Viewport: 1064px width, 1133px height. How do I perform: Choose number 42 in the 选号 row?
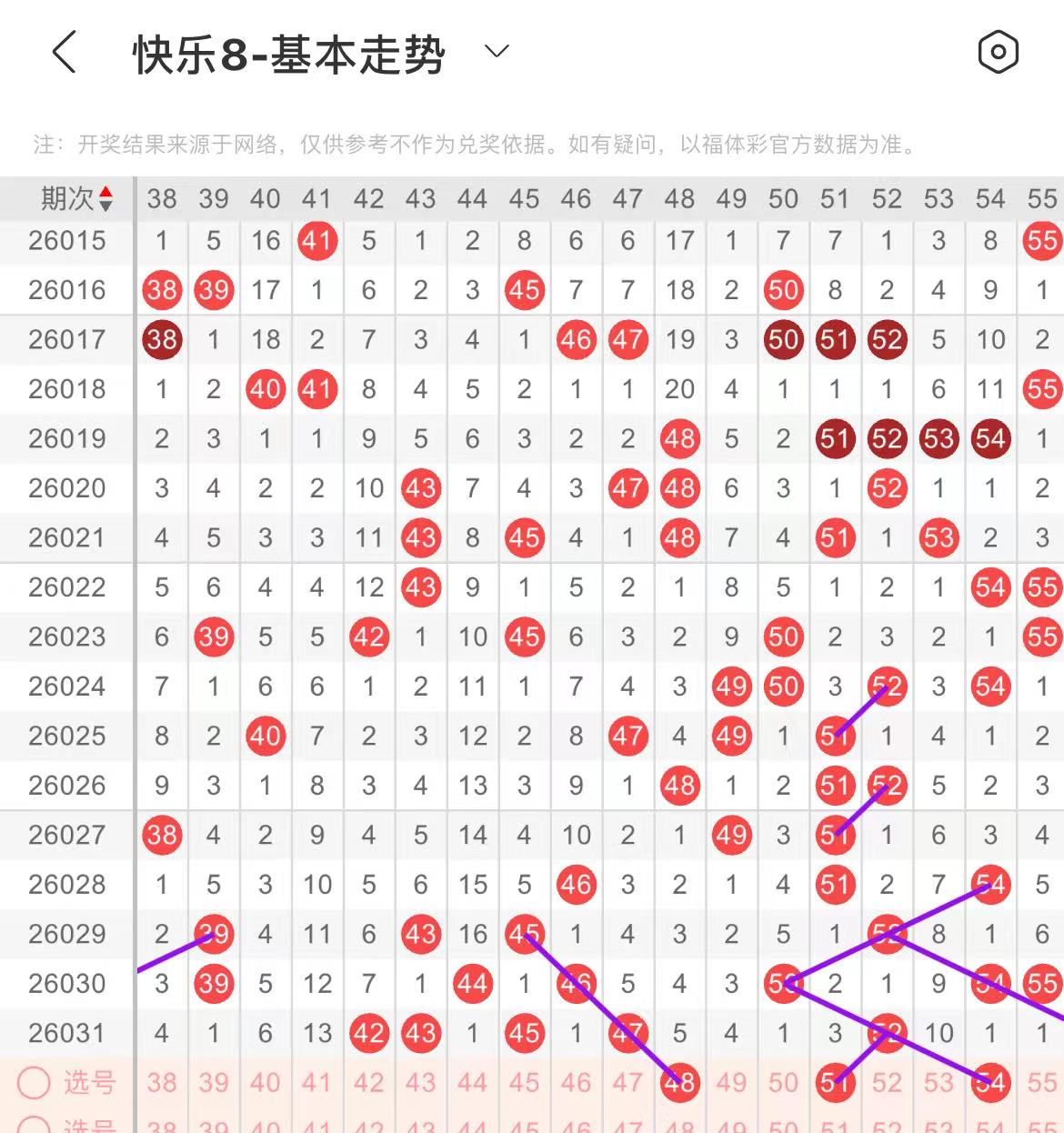point(368,1082)
